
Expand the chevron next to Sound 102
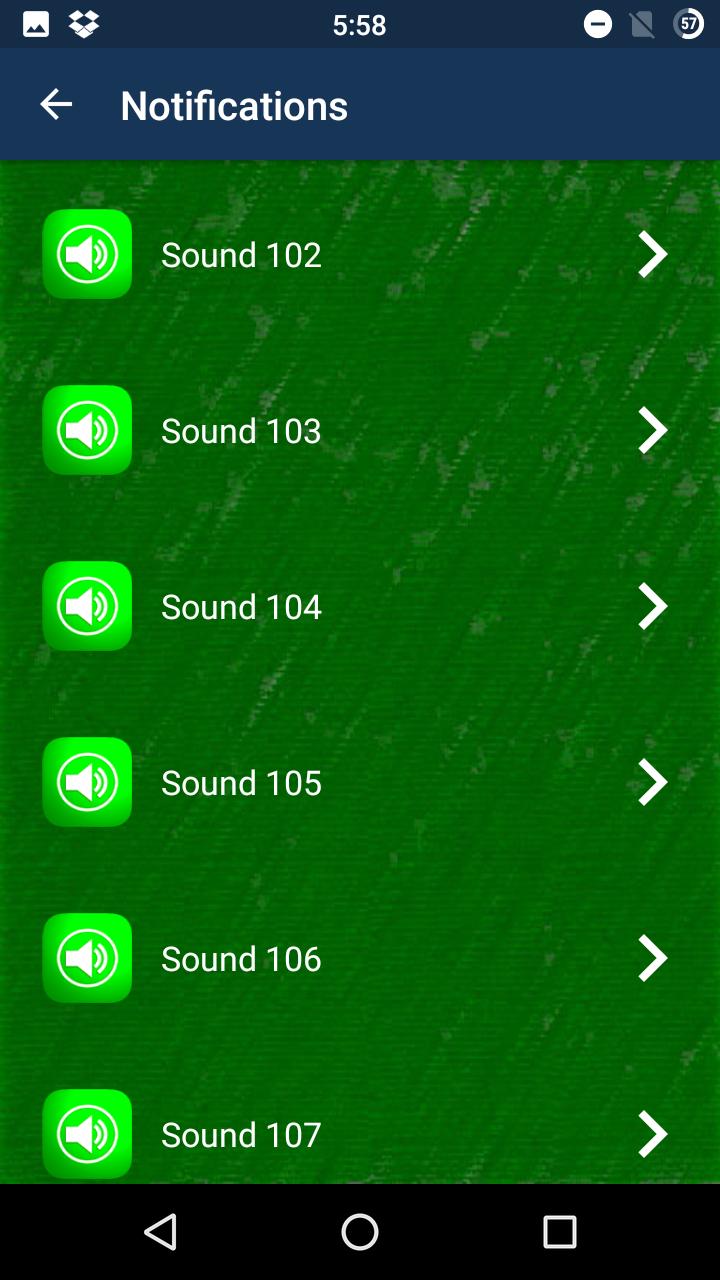click(x=652, y=254)
